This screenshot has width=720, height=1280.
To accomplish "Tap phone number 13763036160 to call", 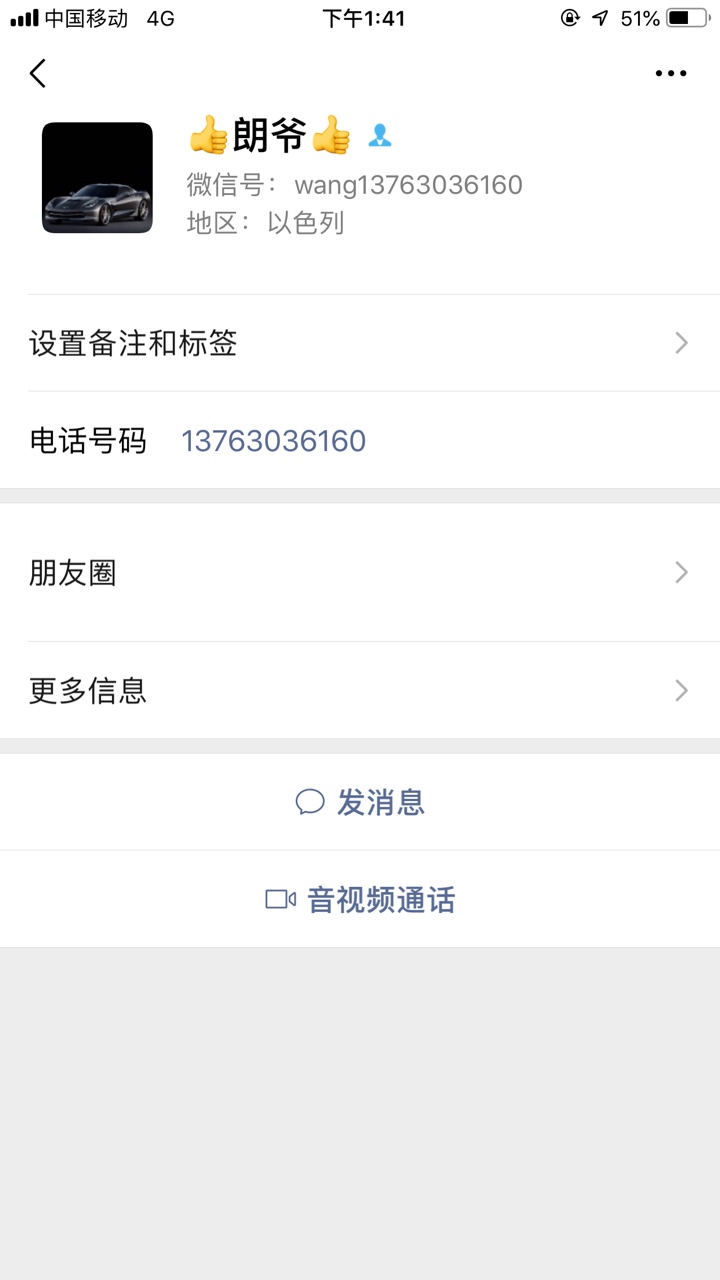I will pos(273,441).
